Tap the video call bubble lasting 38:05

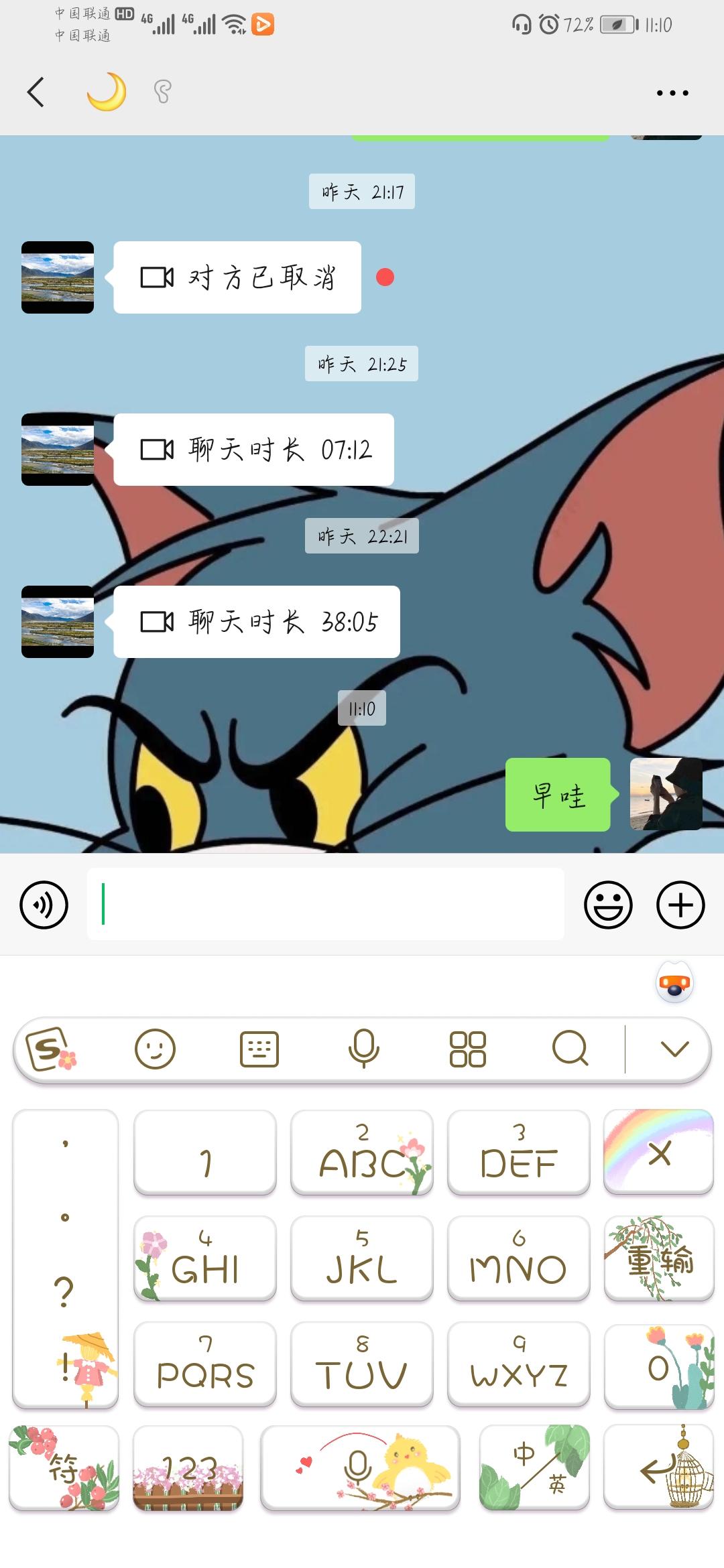pyautogui.click(x=257, y=622)
